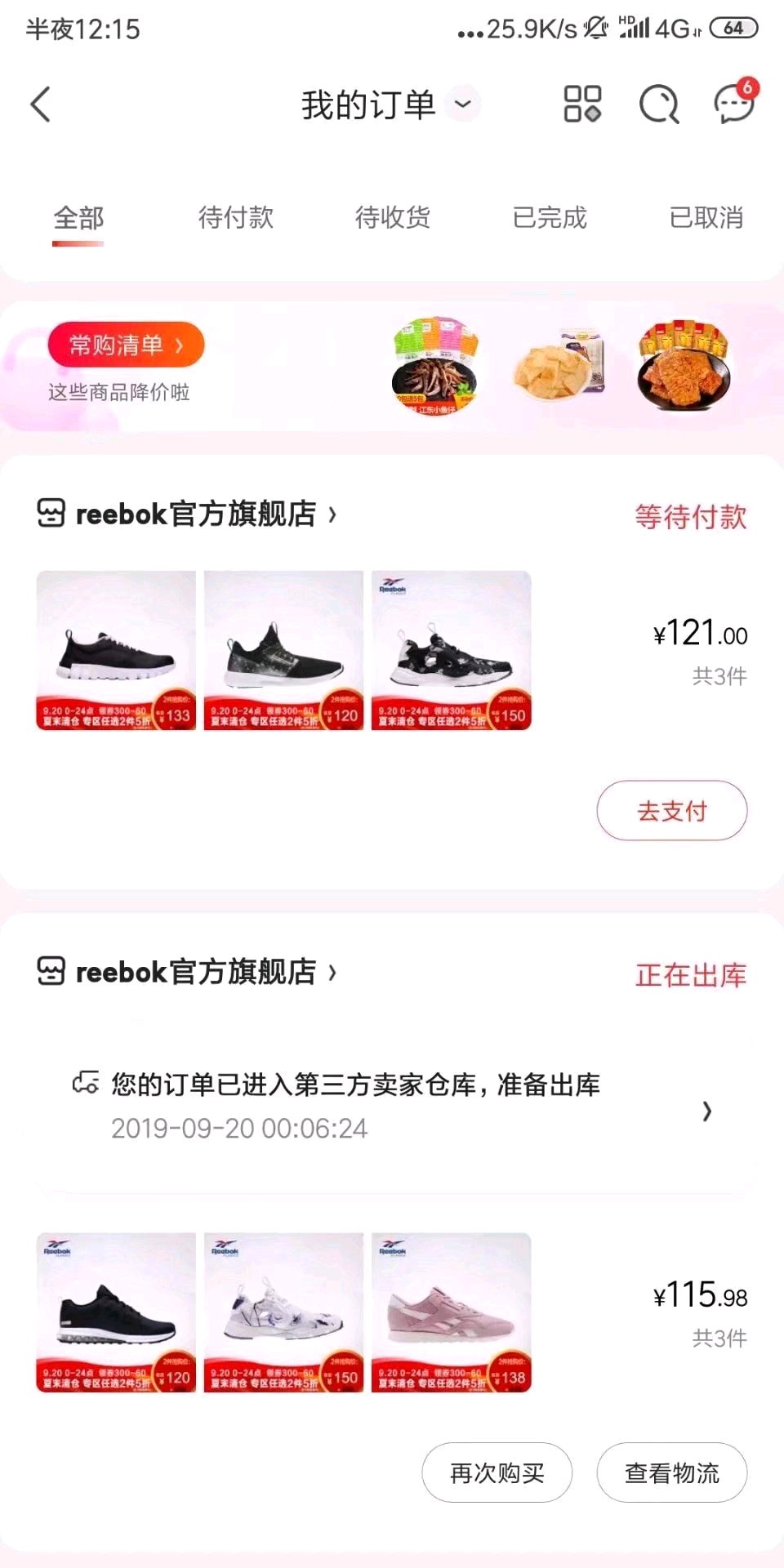Viewport: 784px width, 1568px height.
Task: Open the grid shortcuts icon
Action: (582, 105)
